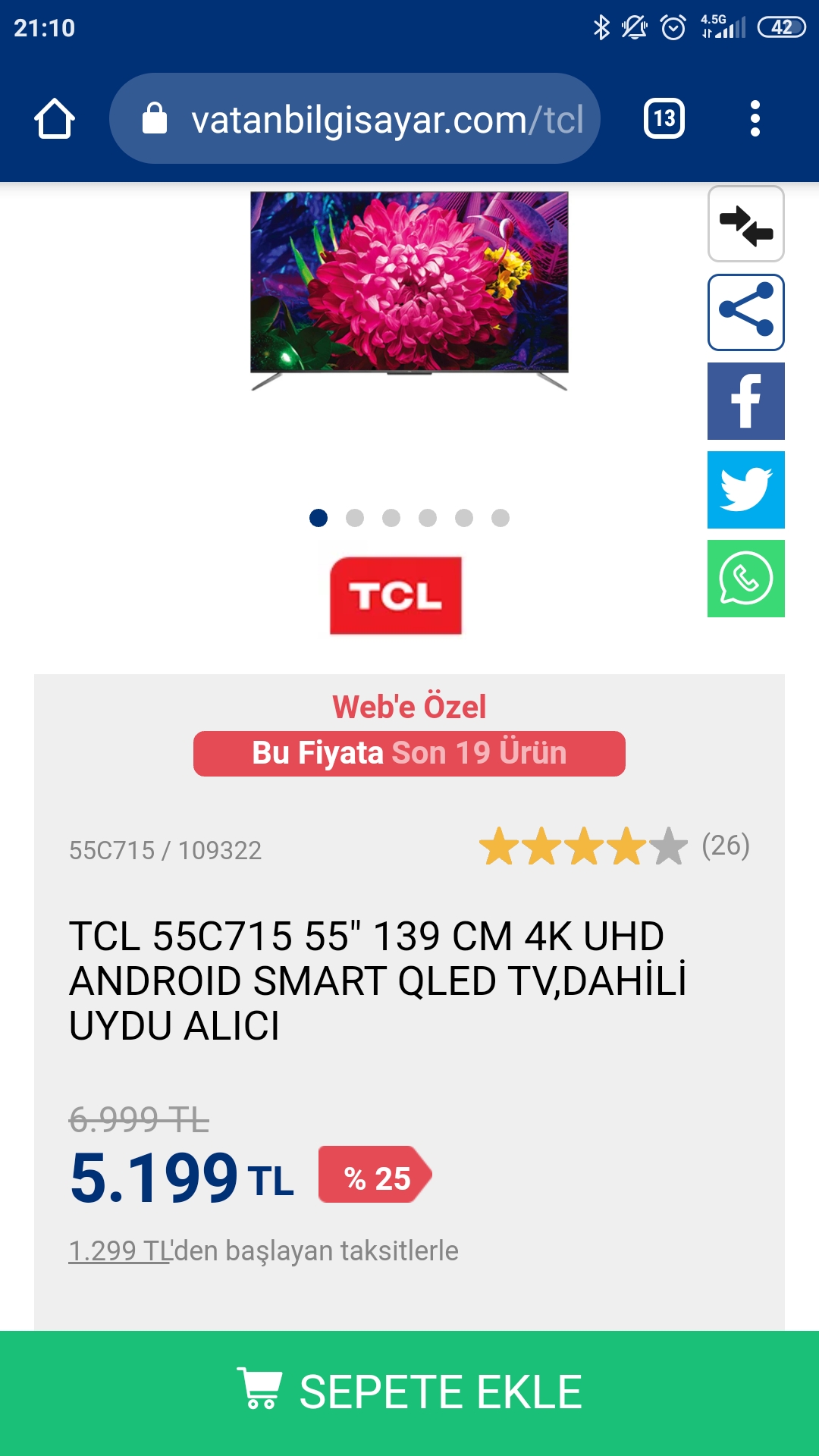This screenshot has width=819, height=1456.
Task: Share this TV on Twitter
Action: click(x=745, y=490)
